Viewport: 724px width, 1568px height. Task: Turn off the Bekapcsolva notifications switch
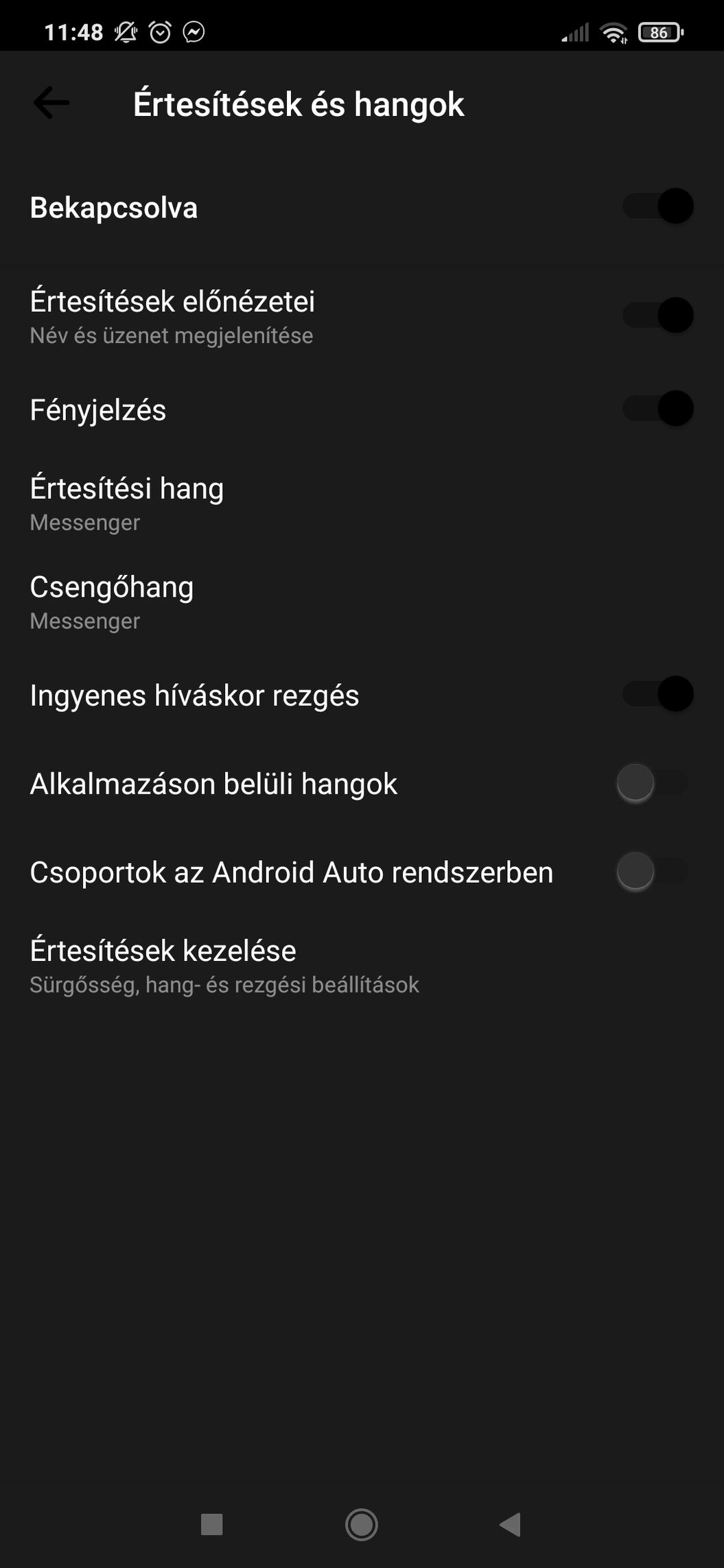pos(657,206)
